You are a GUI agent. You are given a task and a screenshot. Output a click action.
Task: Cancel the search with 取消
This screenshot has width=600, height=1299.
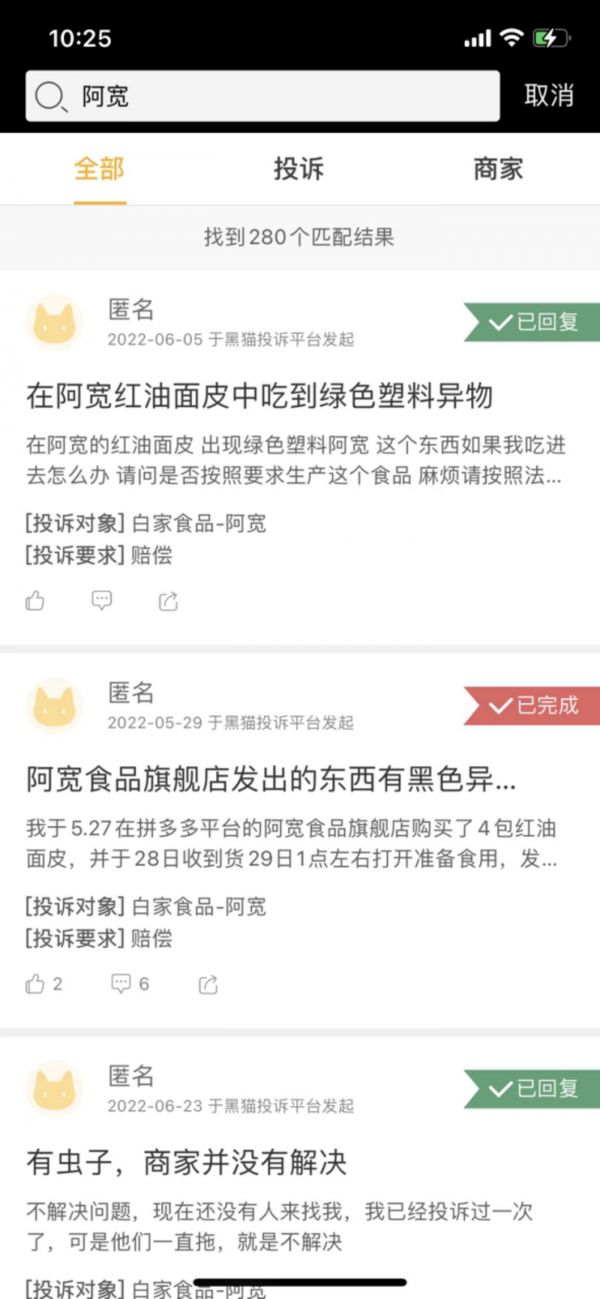pos(549,96)
